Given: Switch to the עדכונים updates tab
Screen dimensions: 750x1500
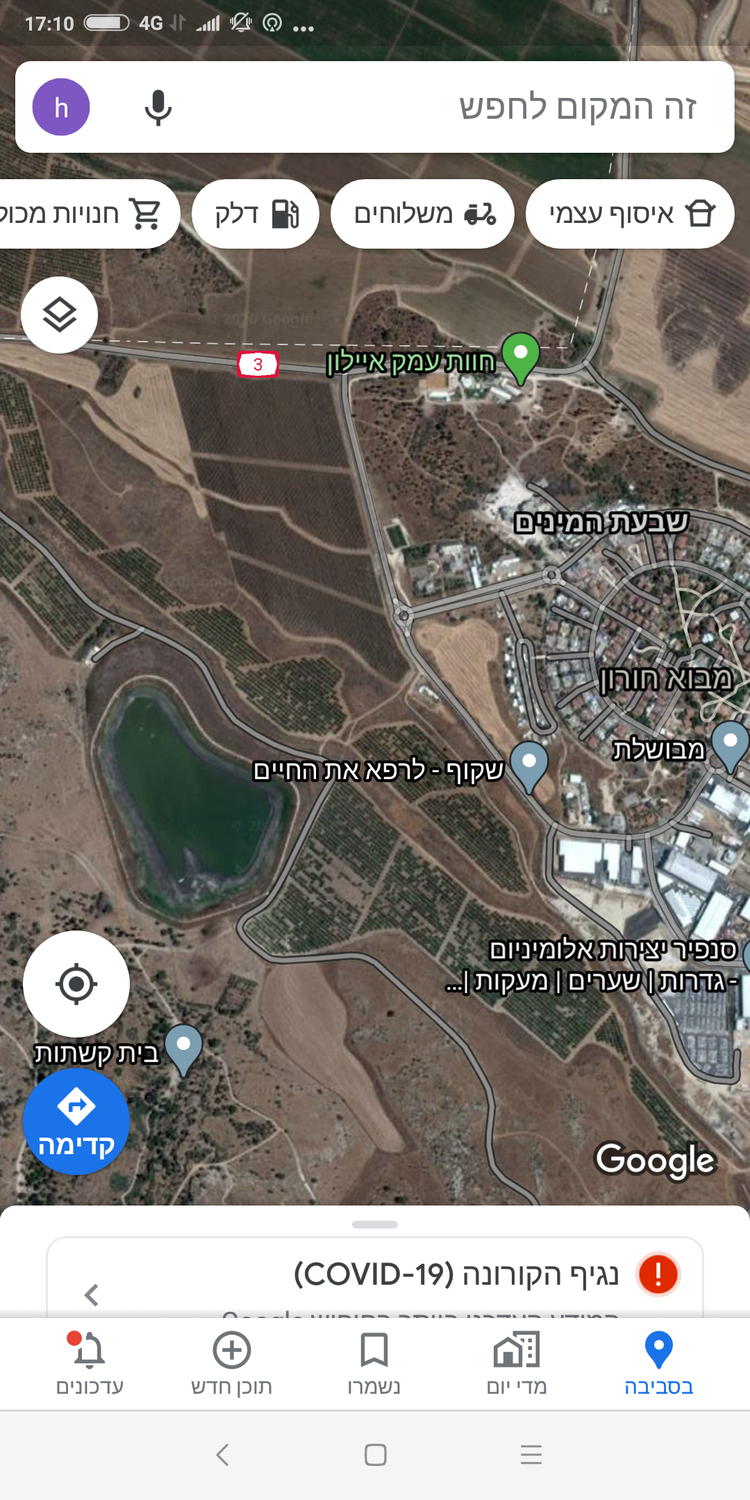Looking at the screenshot, I should [89, 1363].
